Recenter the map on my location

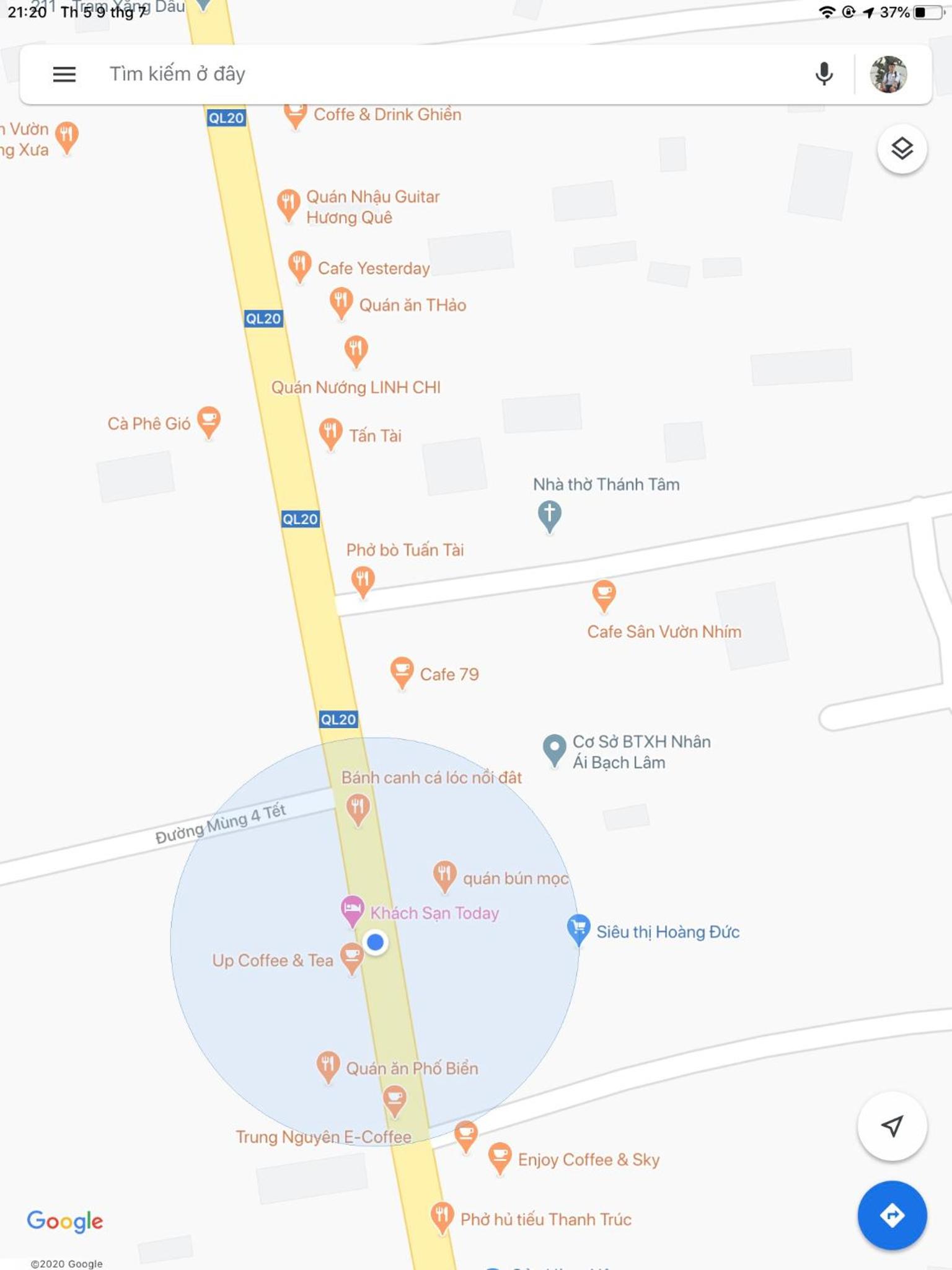click(892, 1126)
